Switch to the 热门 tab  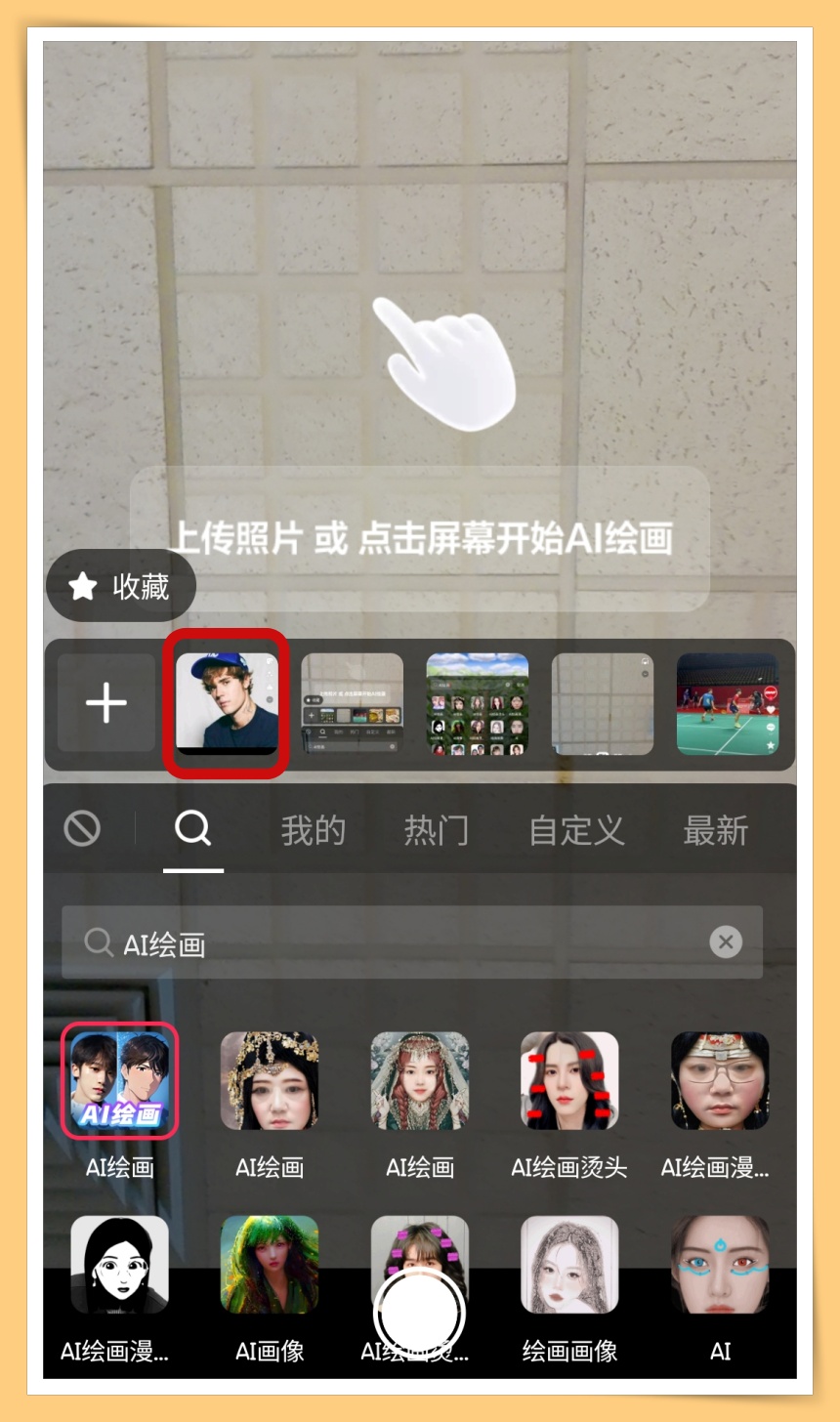(x=436, y=831)
